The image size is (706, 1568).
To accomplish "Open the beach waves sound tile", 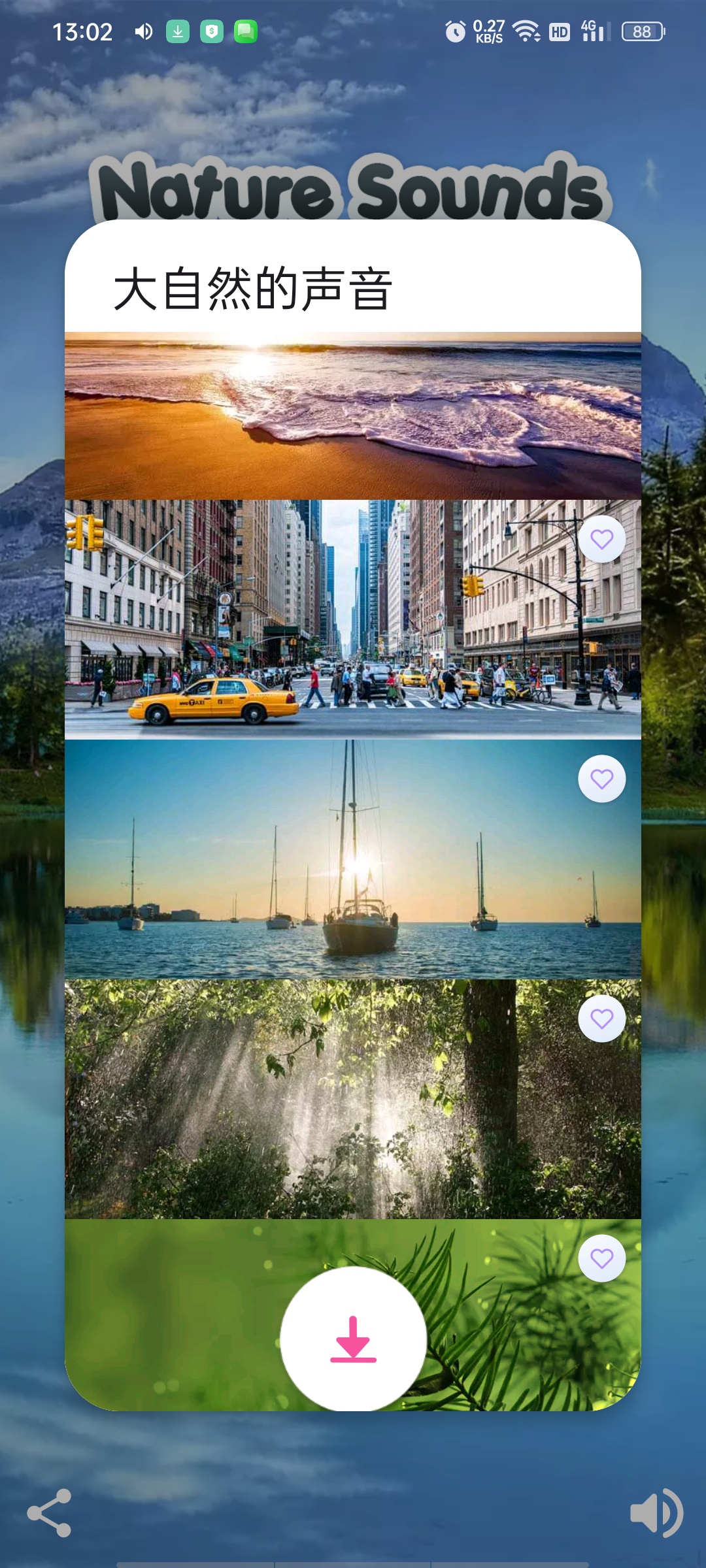I will pos(353,416).
